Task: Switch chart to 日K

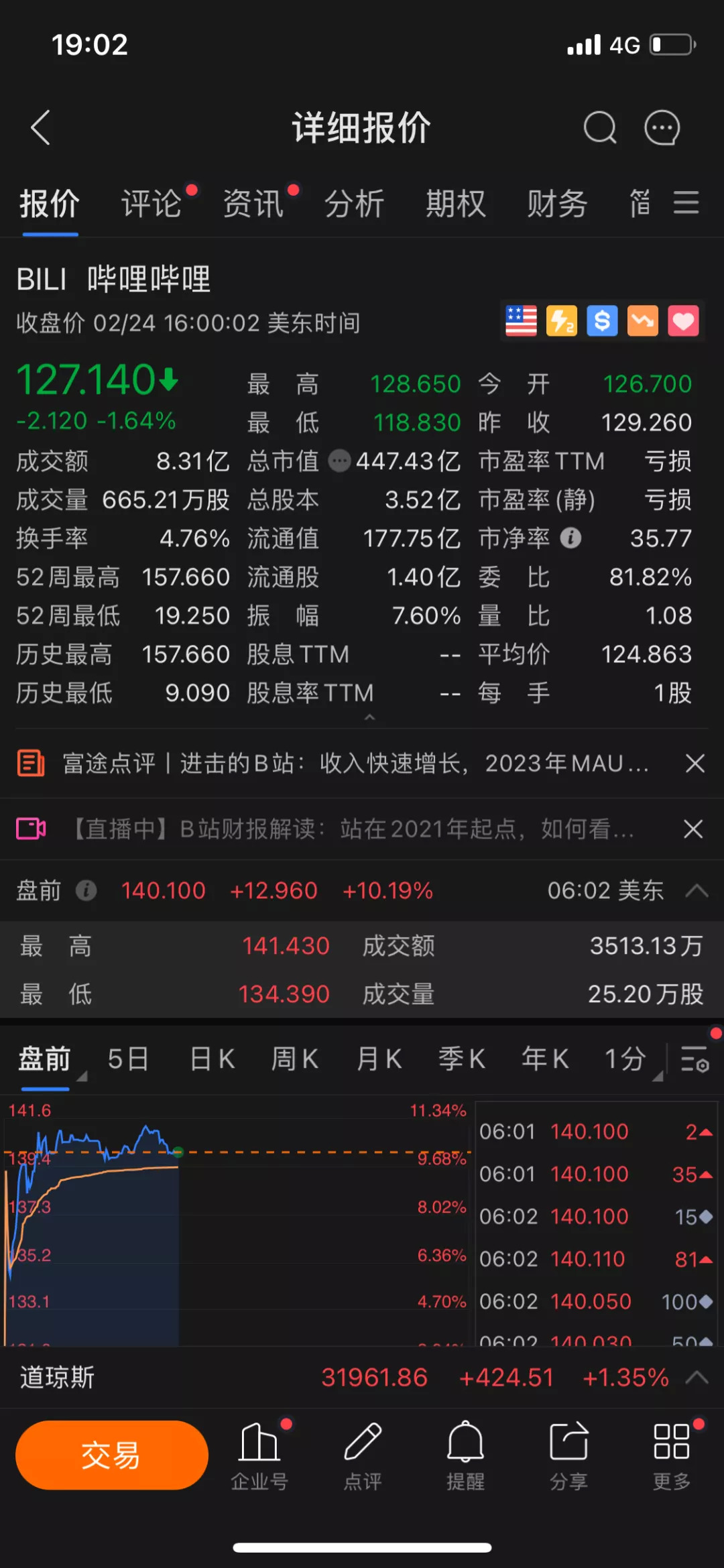Action: [x=213, y=1059]
